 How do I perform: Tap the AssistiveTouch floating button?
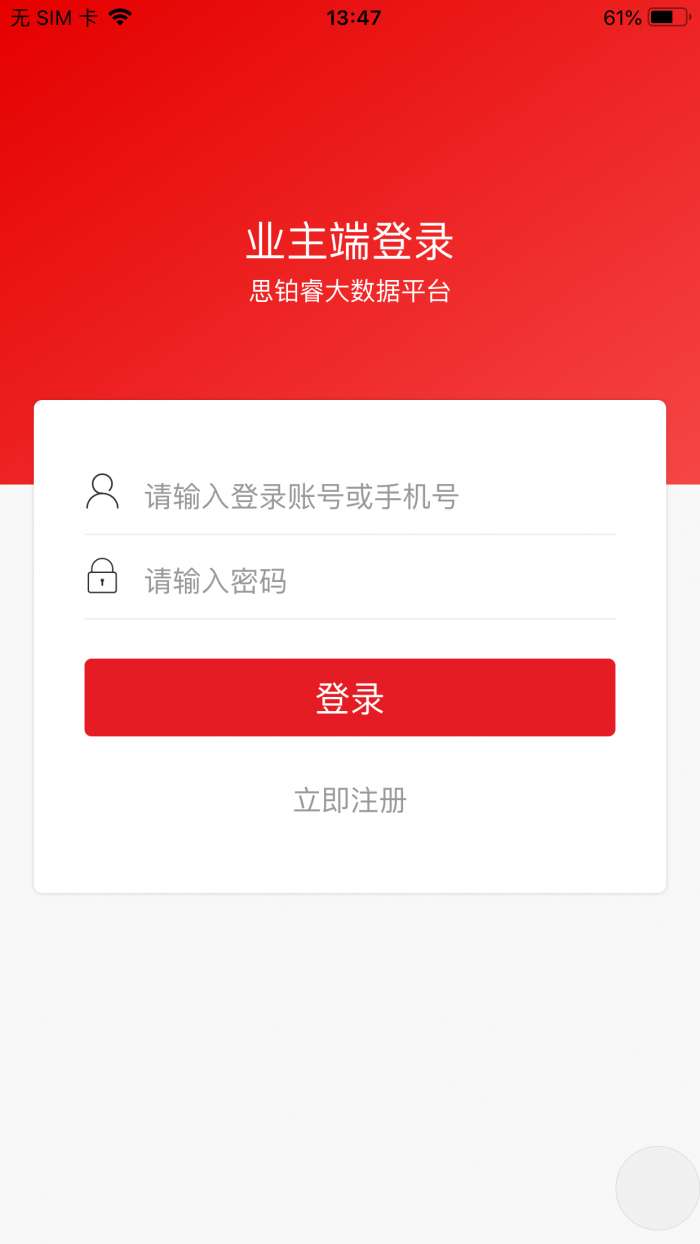pyautogui.click(x=657, y=1188)
